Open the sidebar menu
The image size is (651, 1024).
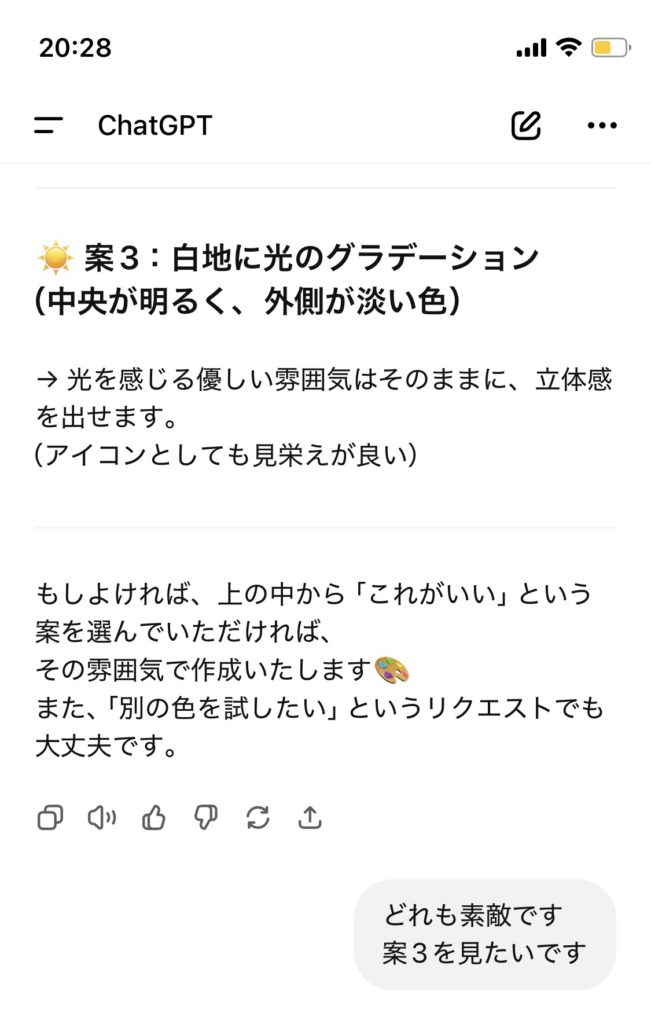48,125
